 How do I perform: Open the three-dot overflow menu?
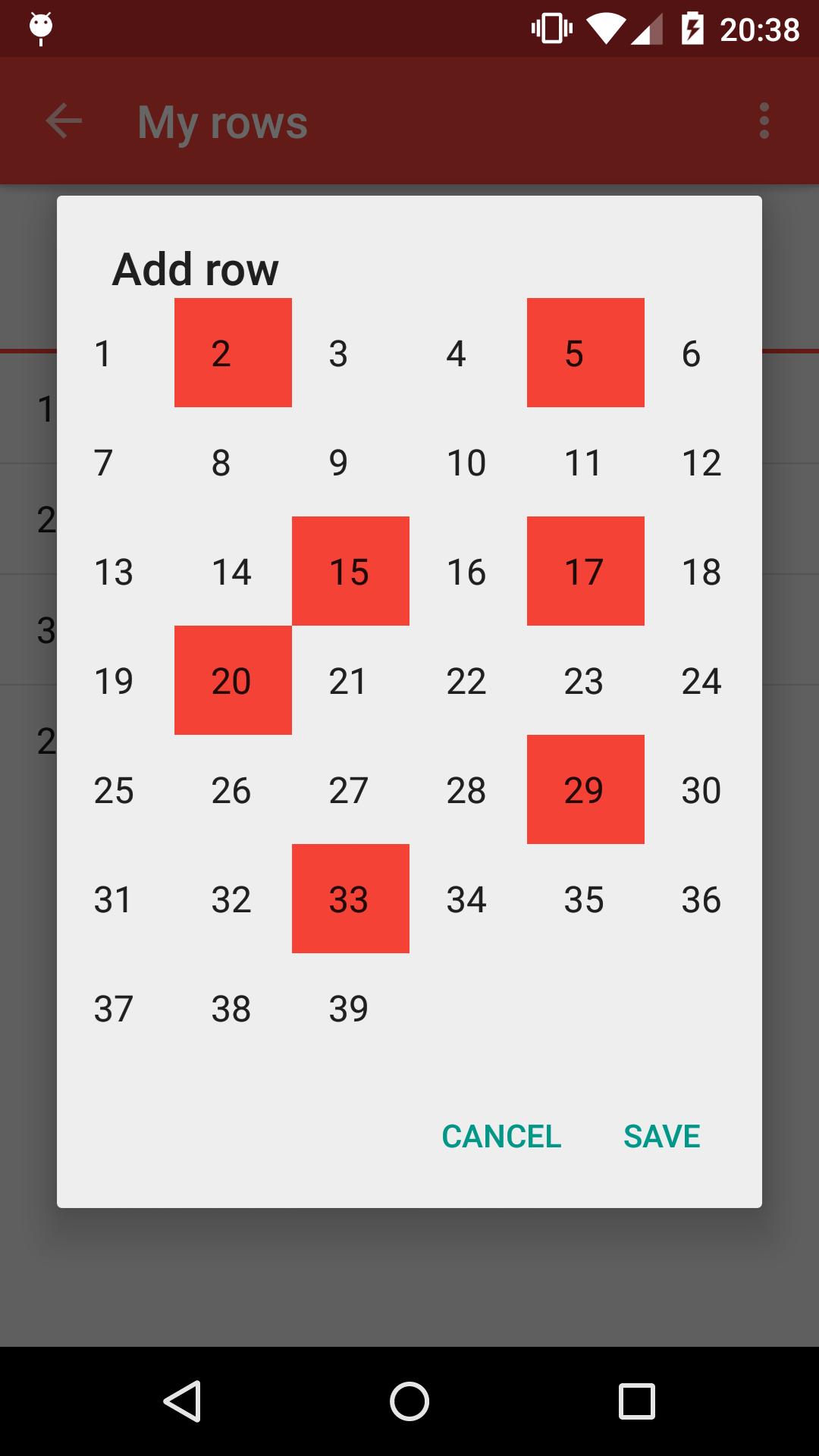(x=764, y=121)
